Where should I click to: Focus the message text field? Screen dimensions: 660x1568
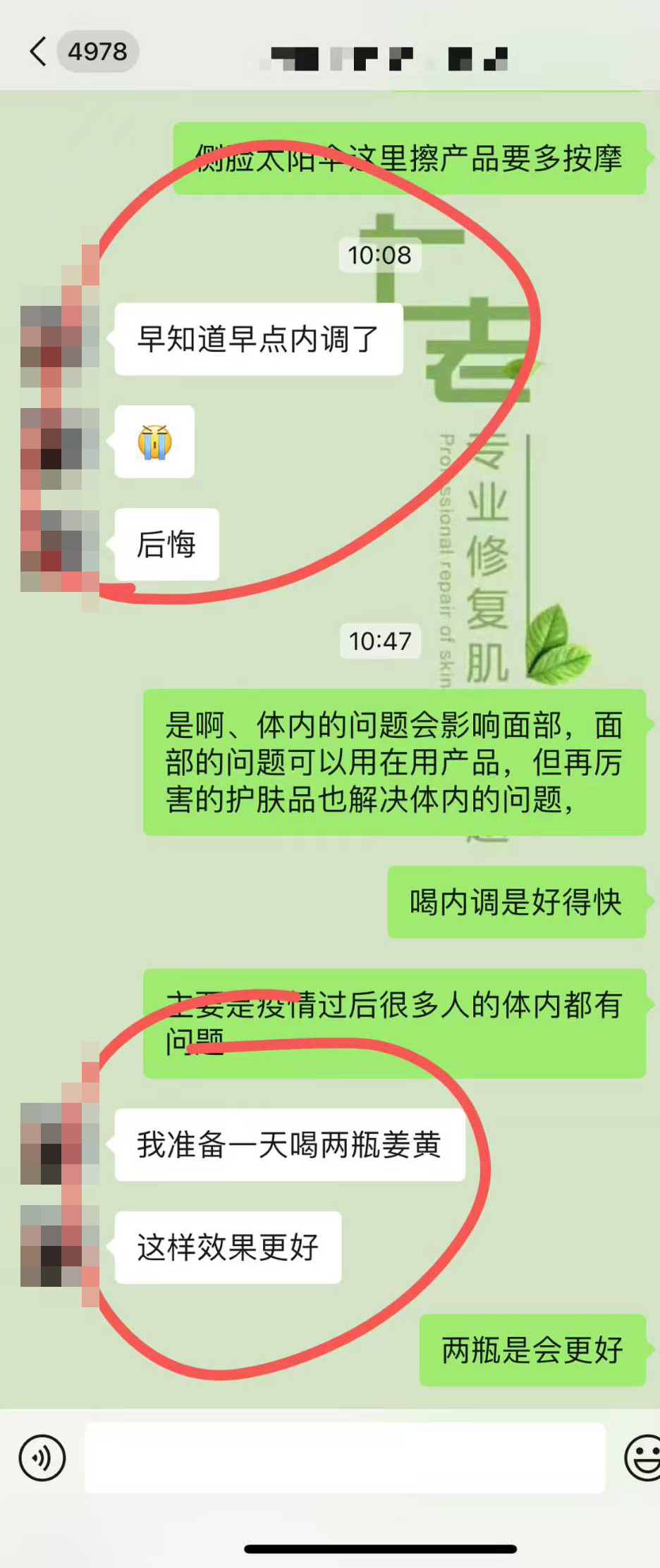click(x=345, y=1457)
